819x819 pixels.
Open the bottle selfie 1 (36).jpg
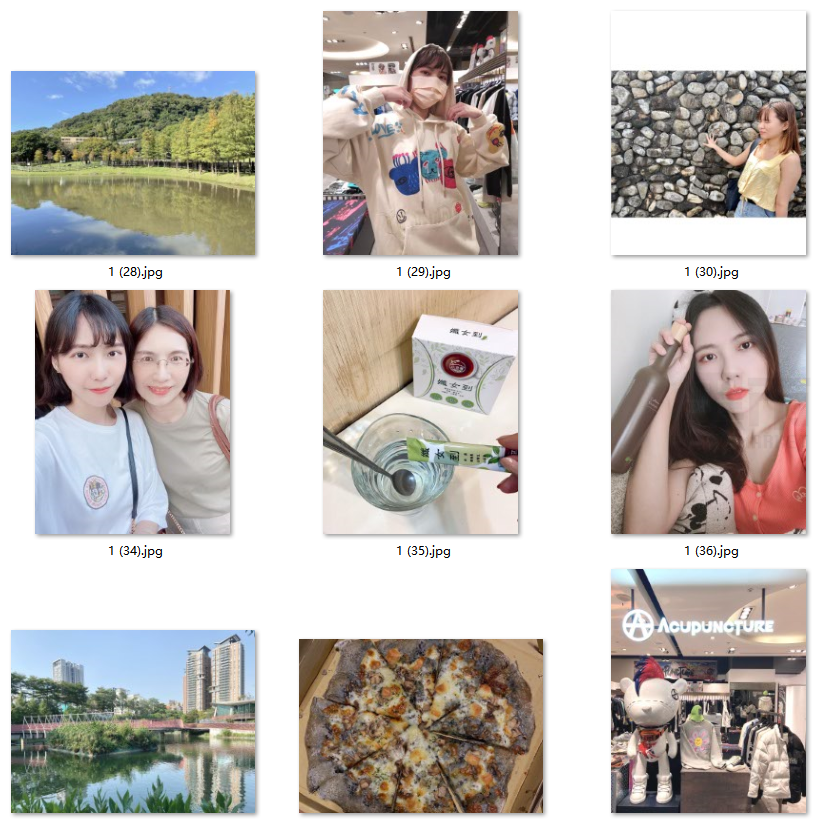point(708,412)
